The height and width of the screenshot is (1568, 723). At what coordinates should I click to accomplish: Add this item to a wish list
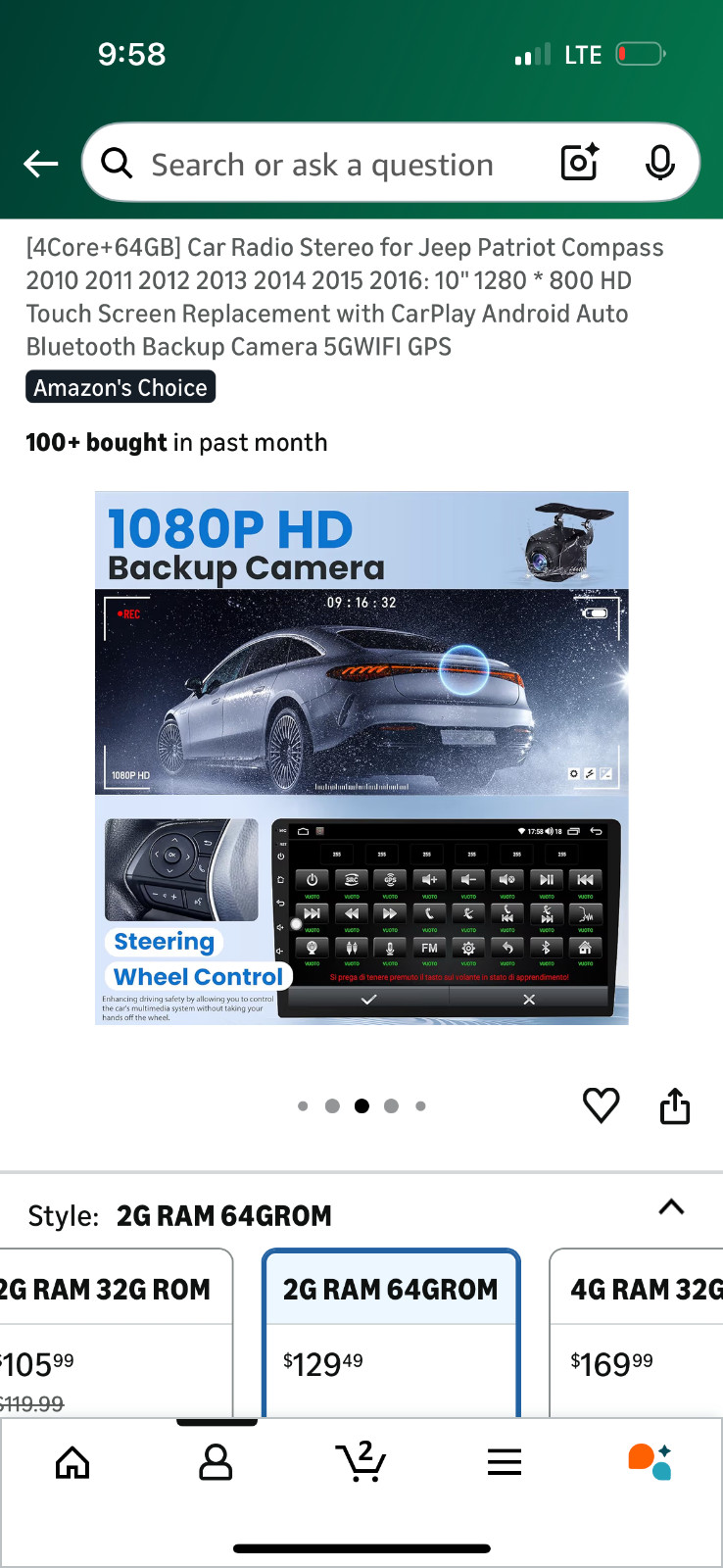pyautogui.click(x=601, y=1105)
